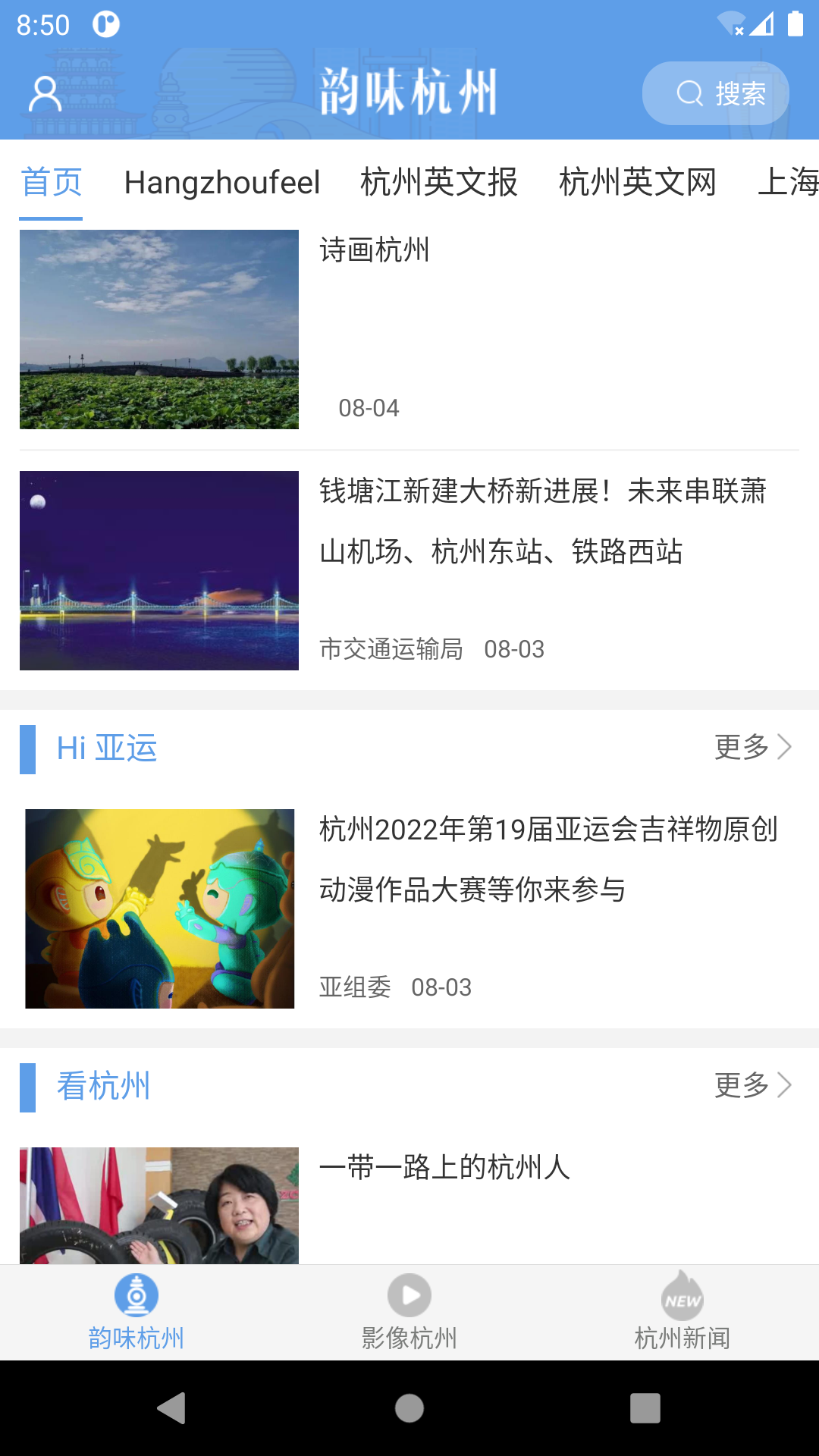Open the 一带一路上的杭州人 article
Image resolution: width=819 pixels, height=1456 pixels.
pos(409,1206)
